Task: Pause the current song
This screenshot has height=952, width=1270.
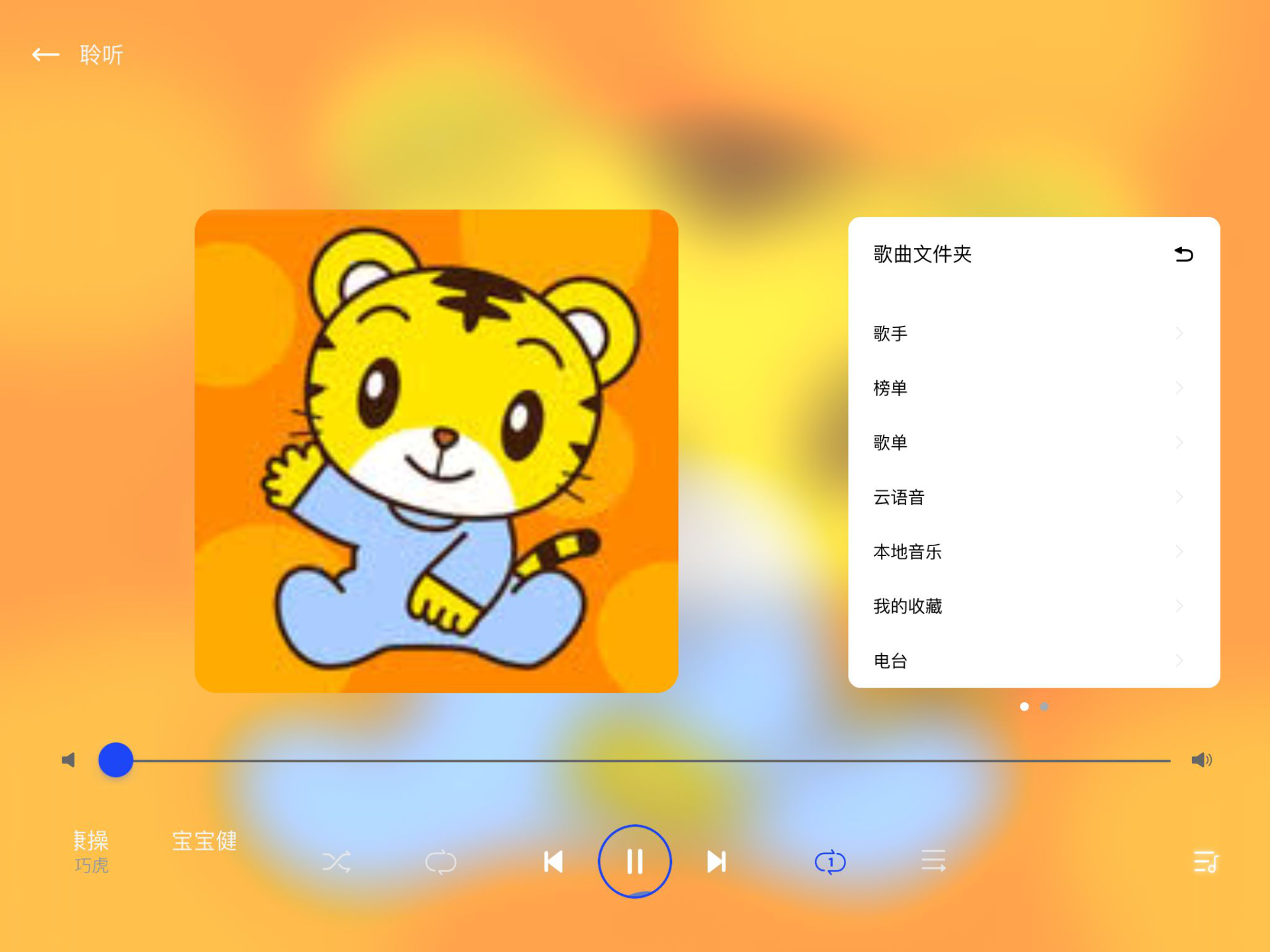Action: tap(634, 861)
